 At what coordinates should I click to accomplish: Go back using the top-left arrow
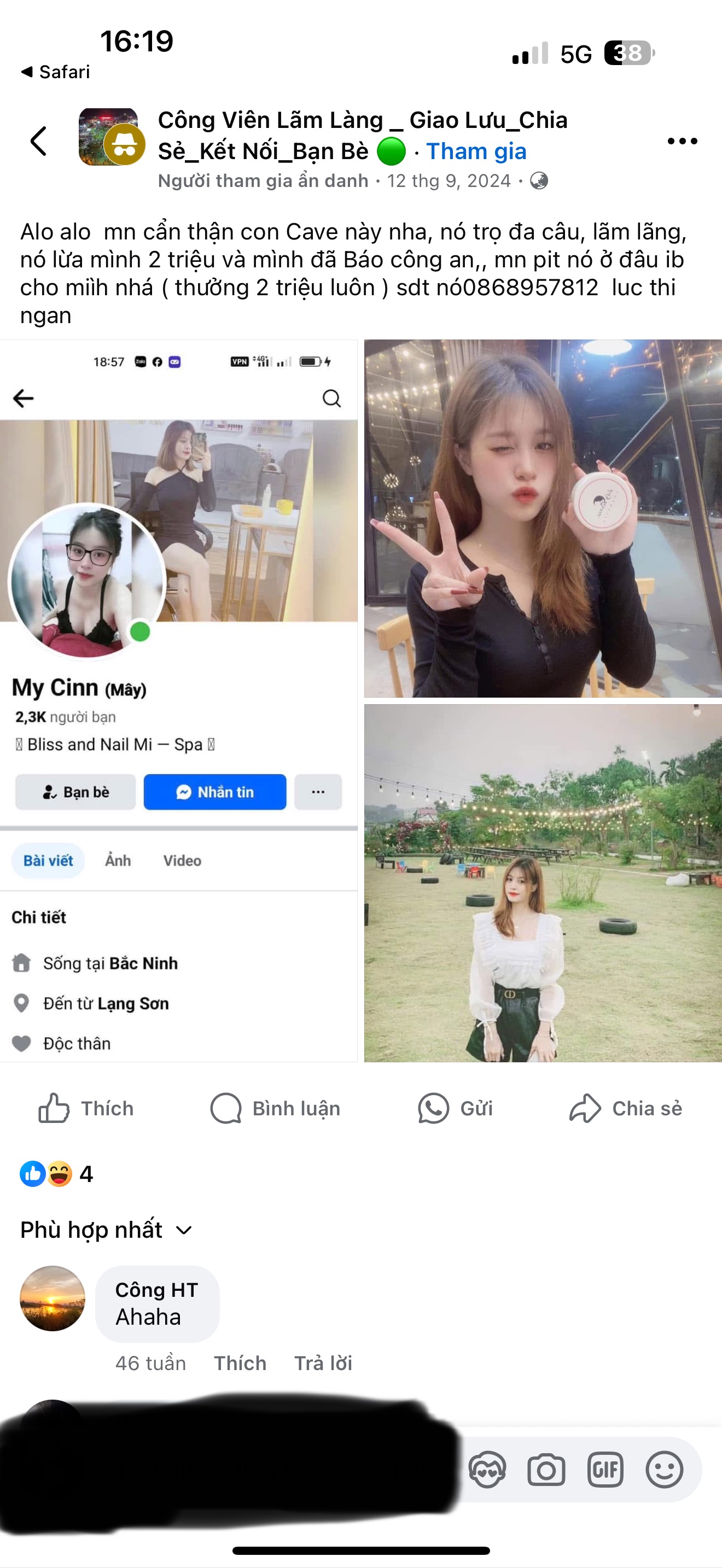[x=39, y=141]
